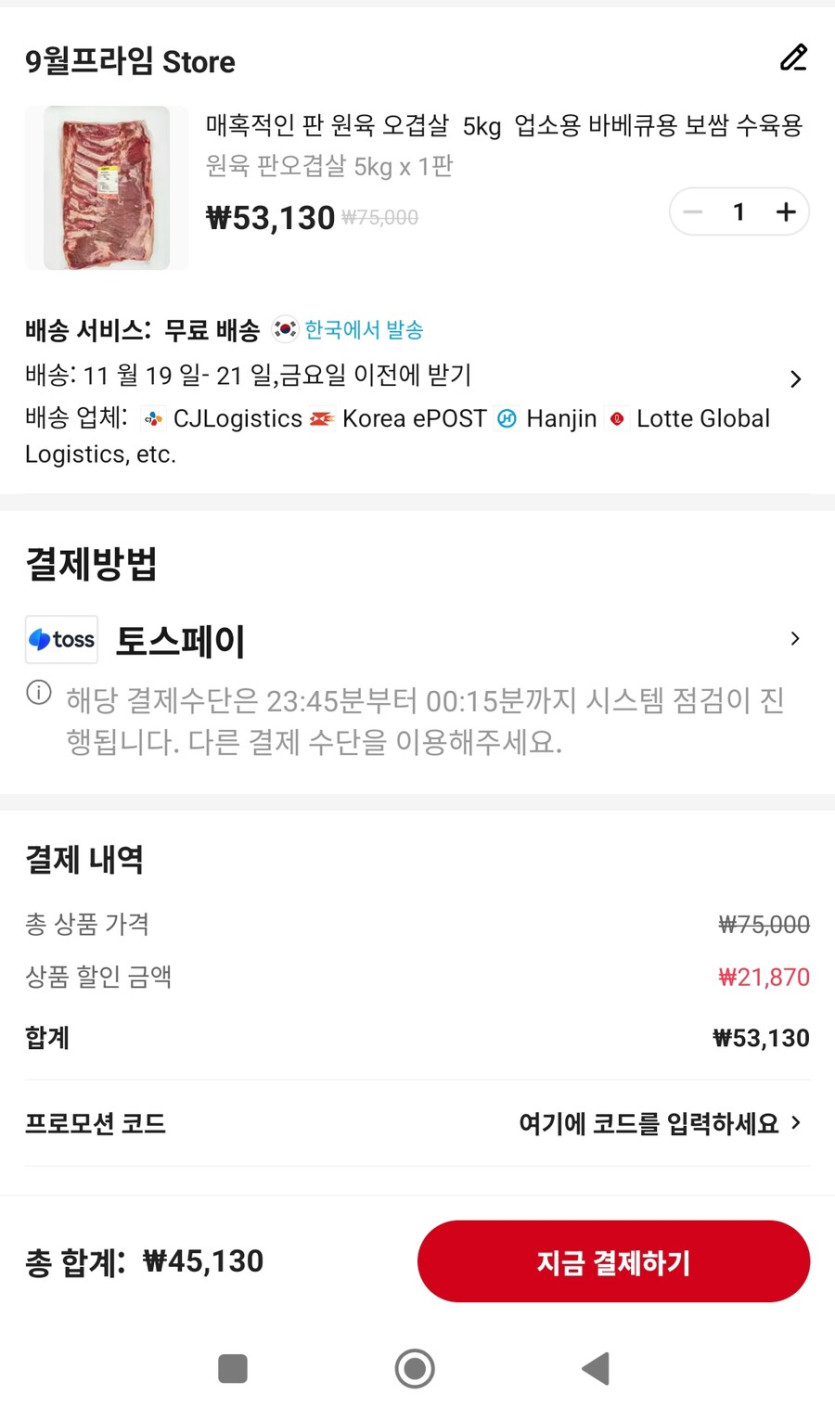Expand the 배송 delivery details section

(x=795, y=379)
